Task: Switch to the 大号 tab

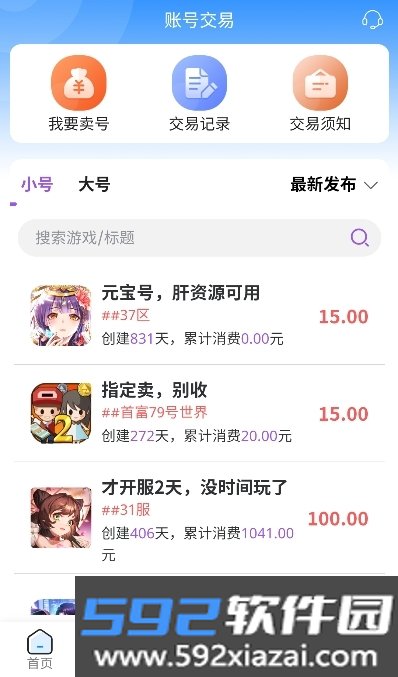Action: [94, 184]
